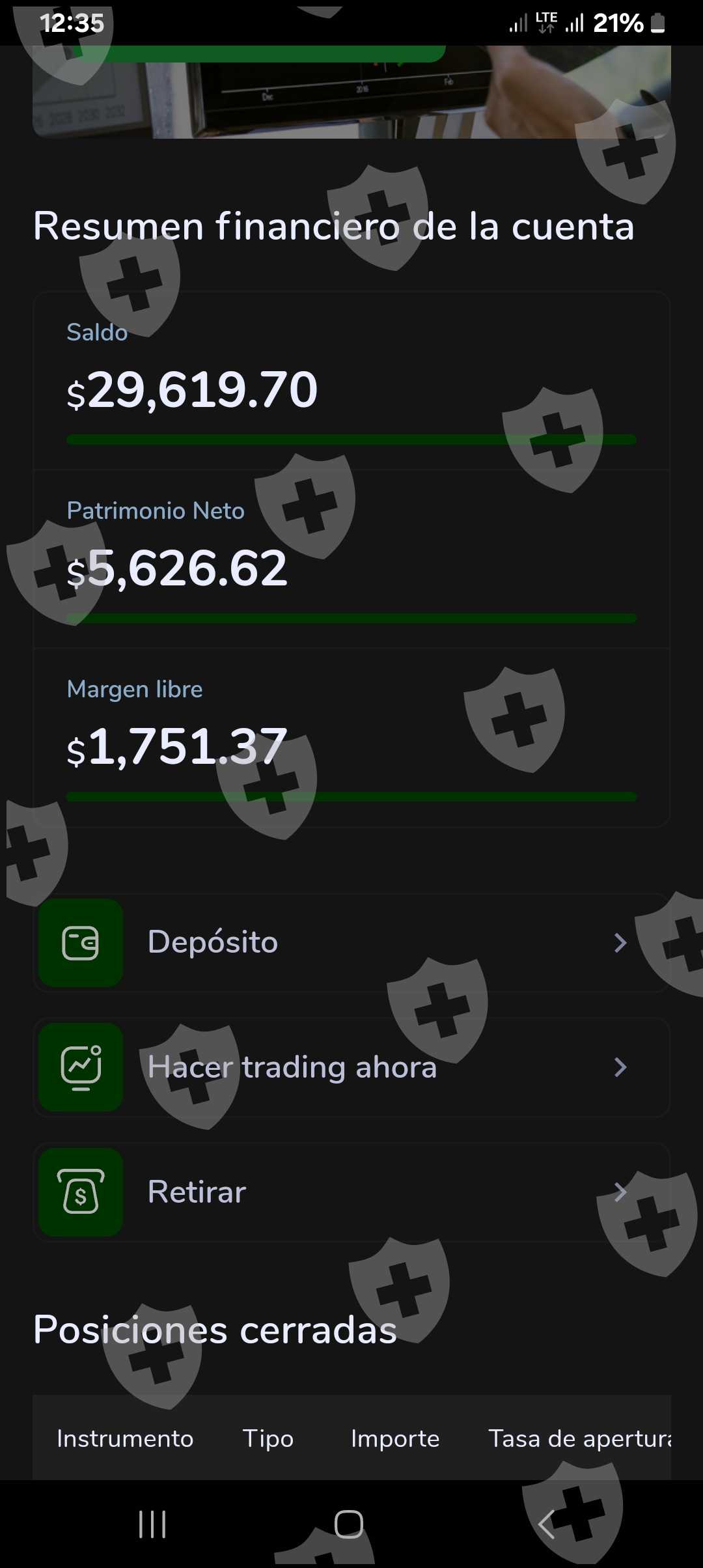703x1568 pixels.
Task: Open the Retirar withdrawal option
Action: [351, 1192]
